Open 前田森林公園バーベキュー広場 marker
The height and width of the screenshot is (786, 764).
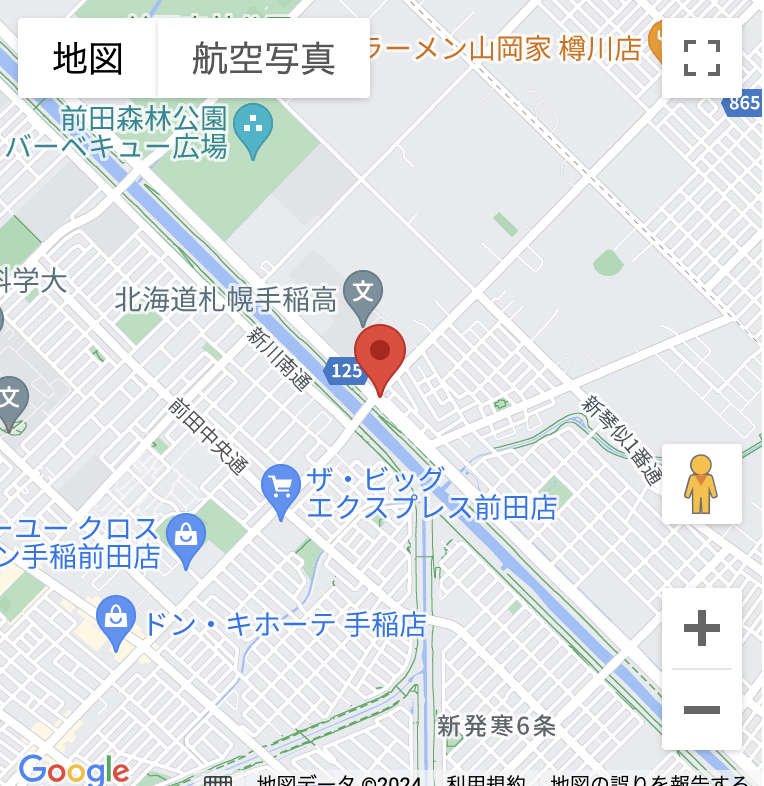[x=253, y=127]
